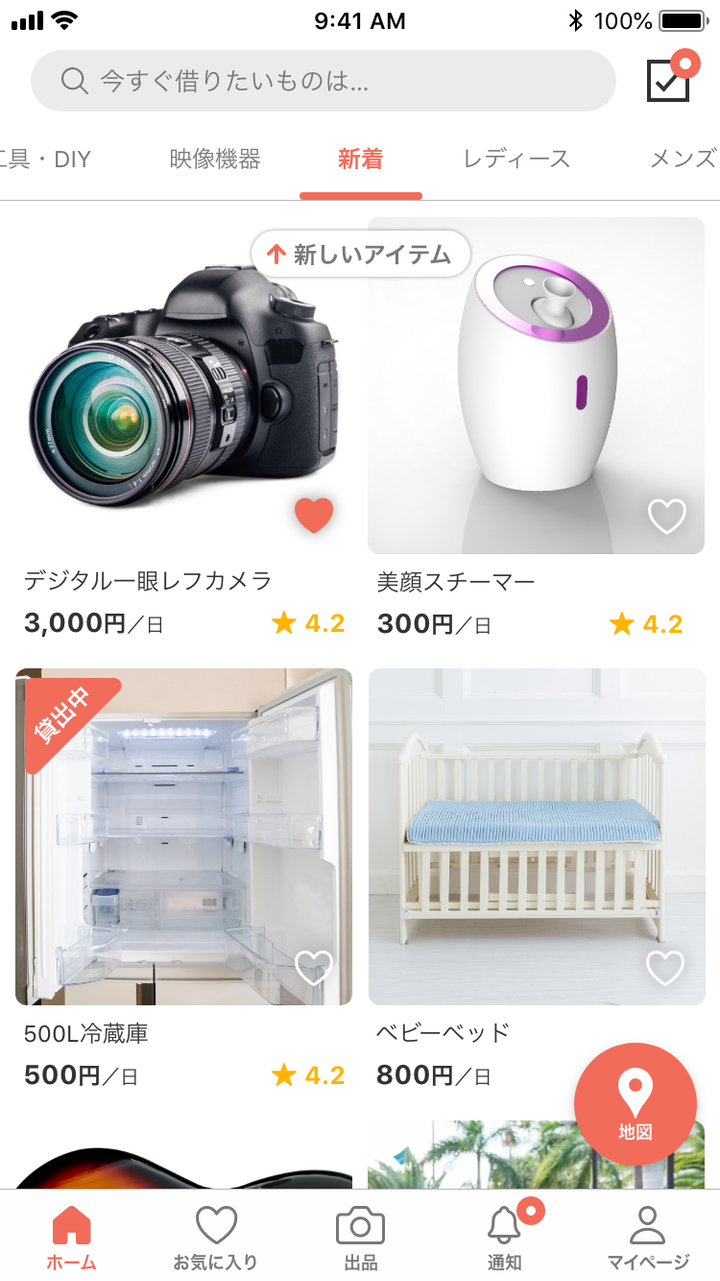Image resolution: width=720 pixels, height=1281 pixels.
Task: Switch to the 映像機器 tab
Action: click(215, 158)
